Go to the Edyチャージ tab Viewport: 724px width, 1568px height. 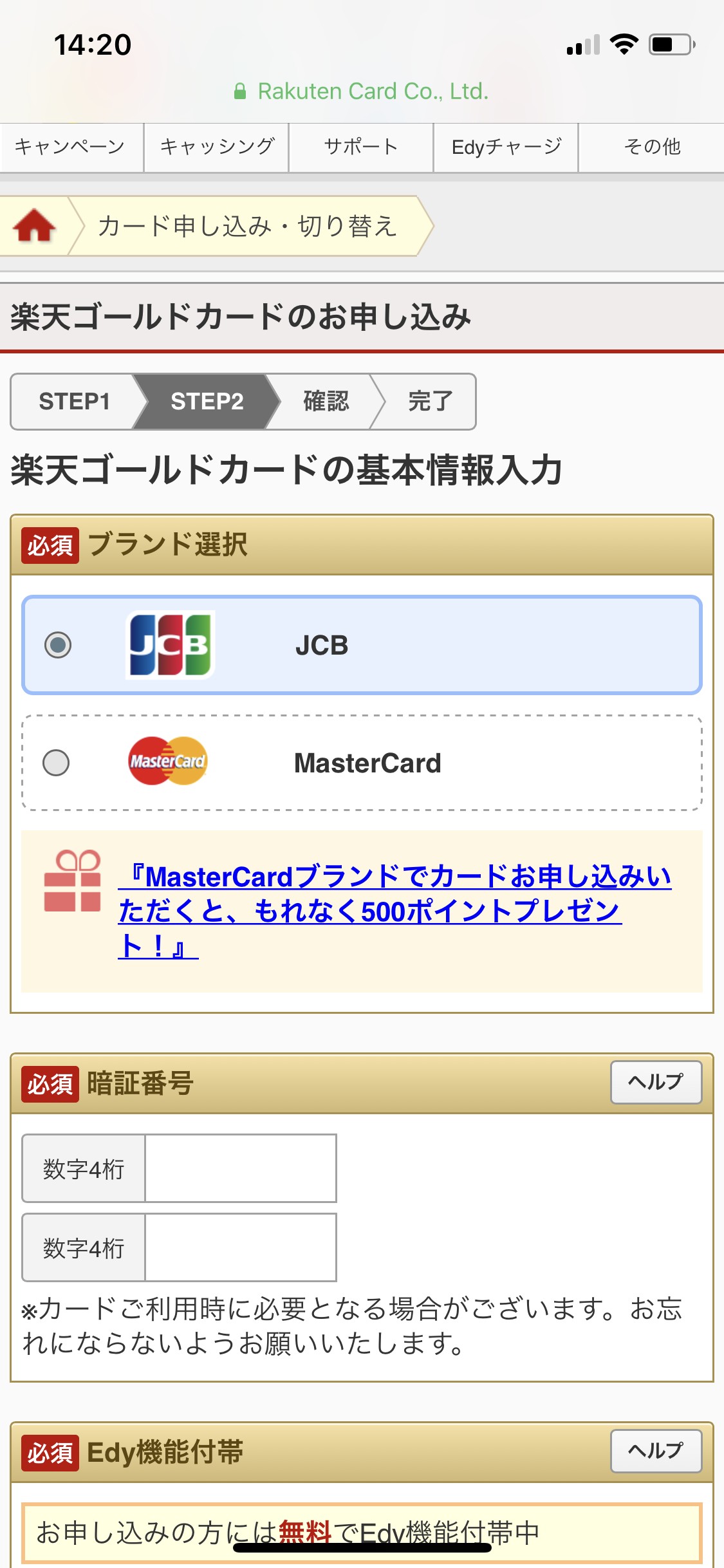coord(506,147)
